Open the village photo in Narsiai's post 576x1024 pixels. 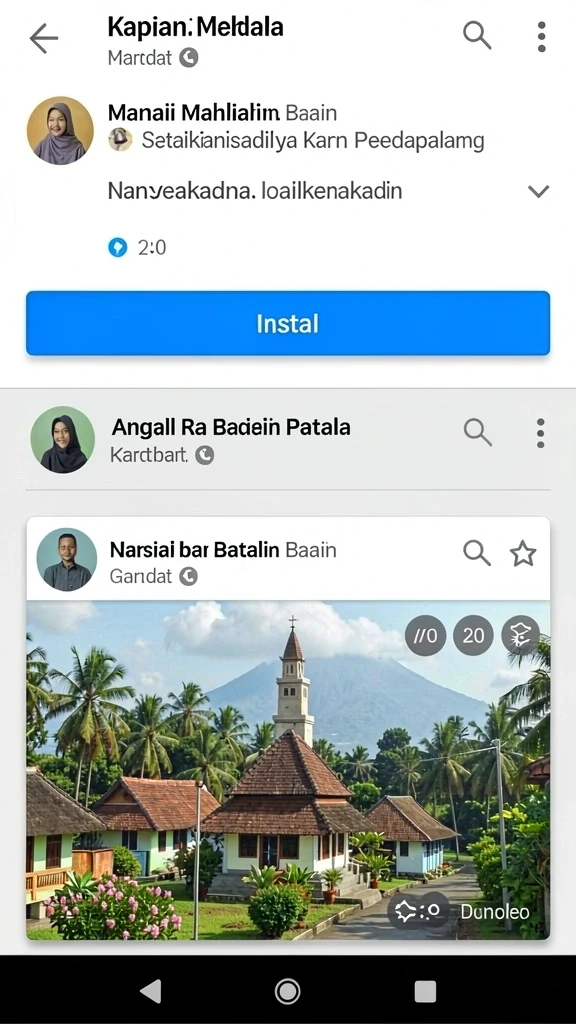click(288, 770)
